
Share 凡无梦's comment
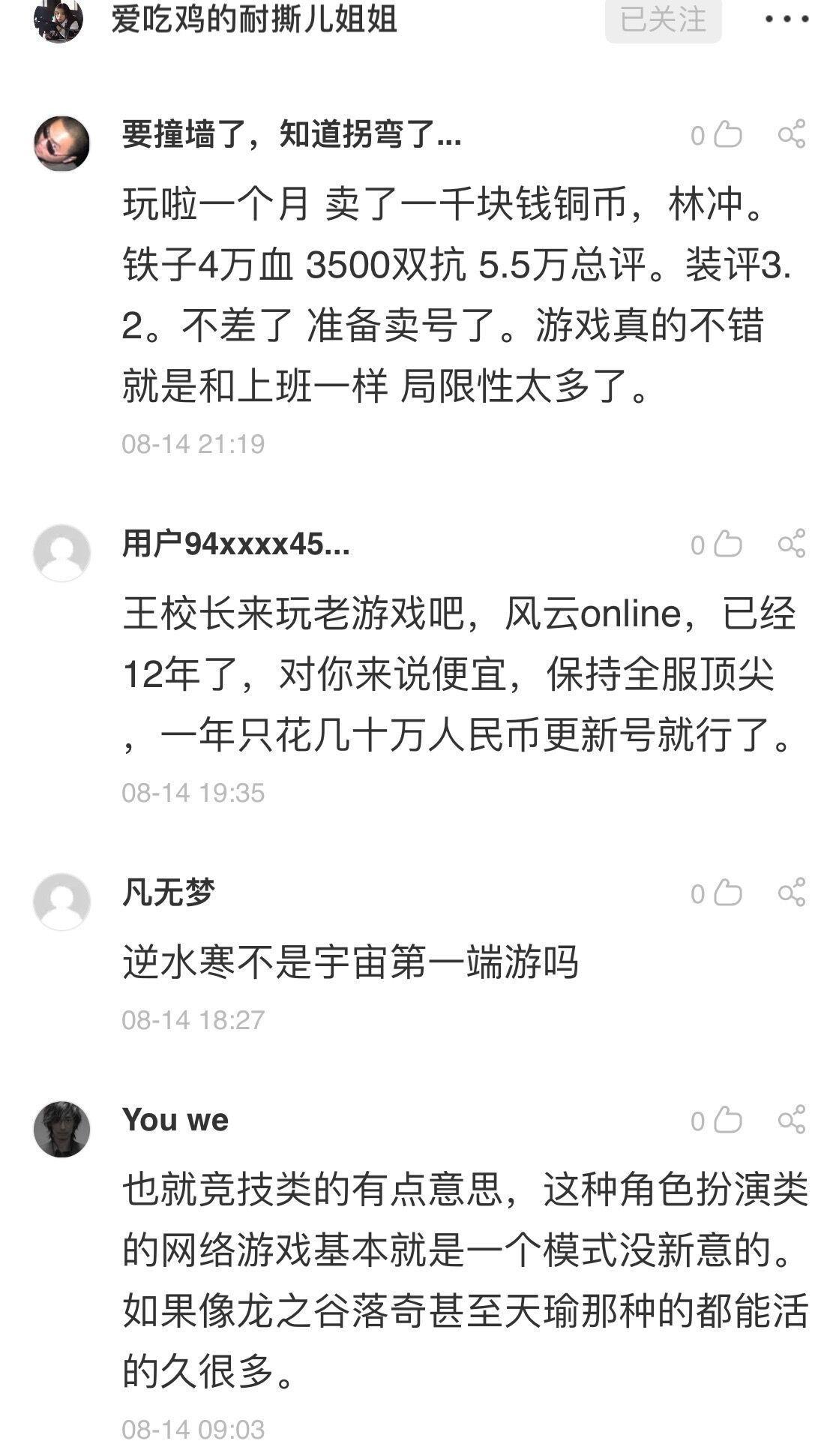tap(792, 893)
